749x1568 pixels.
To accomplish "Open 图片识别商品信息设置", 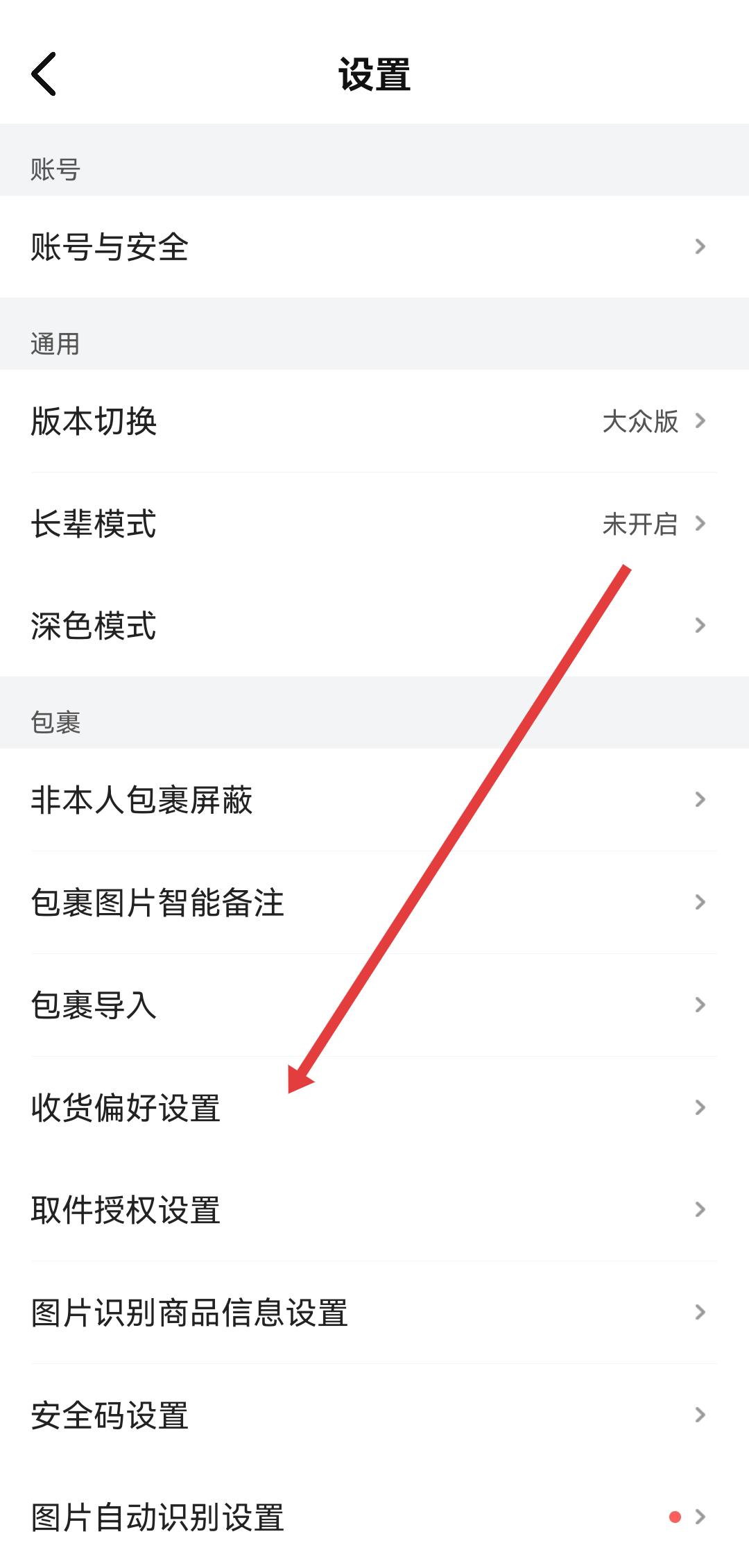I will (374, 1313).
